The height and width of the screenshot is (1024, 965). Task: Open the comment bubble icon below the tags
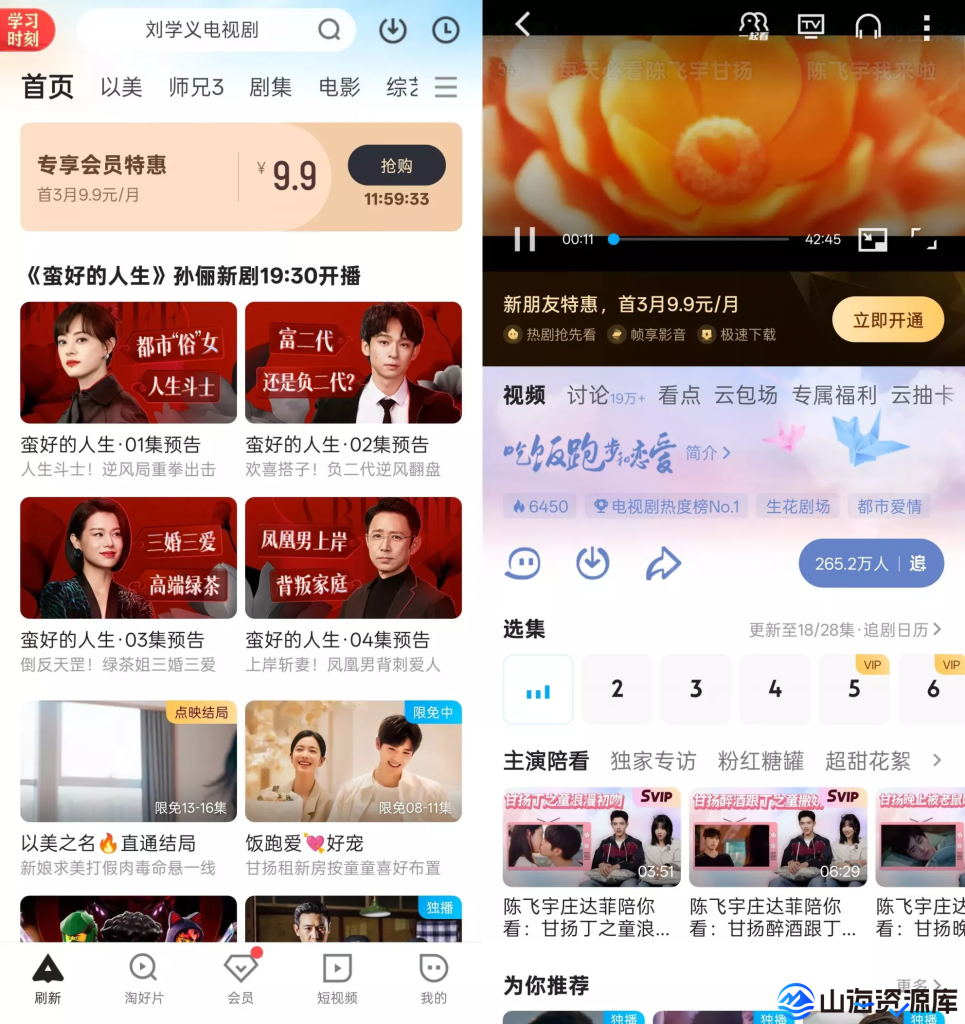pyautogui.click(x=524, y=562)
